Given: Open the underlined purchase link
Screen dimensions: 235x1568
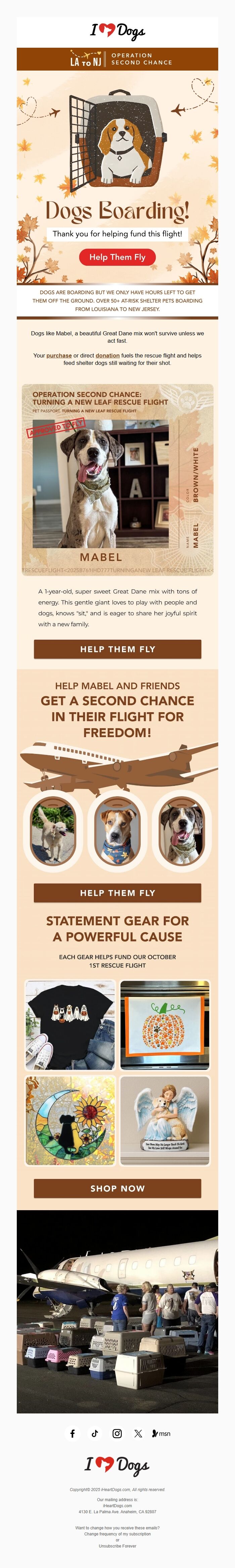Looking at the screenshot, I should point(59,355).
